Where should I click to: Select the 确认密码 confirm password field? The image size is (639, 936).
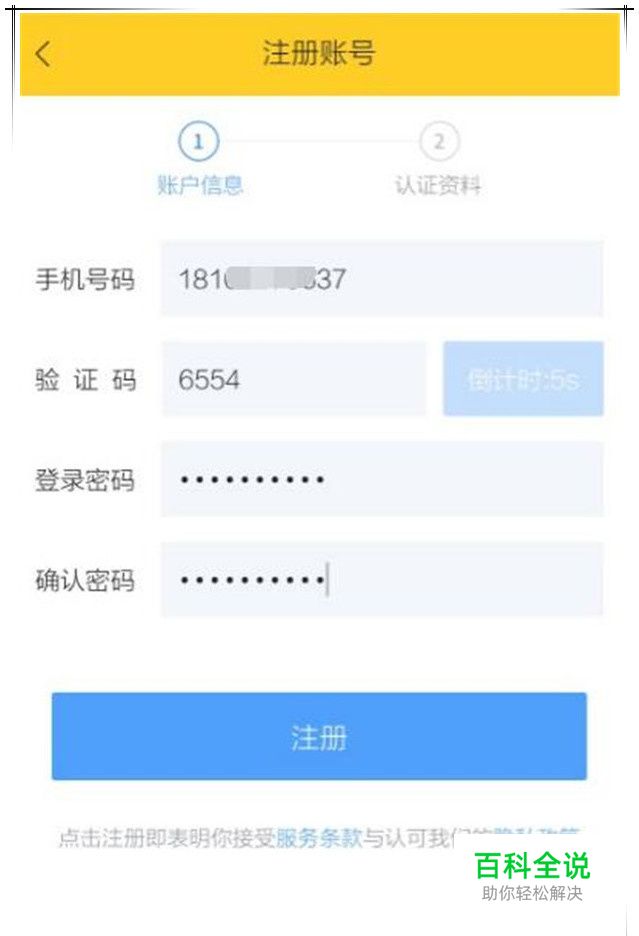[381, 580]
